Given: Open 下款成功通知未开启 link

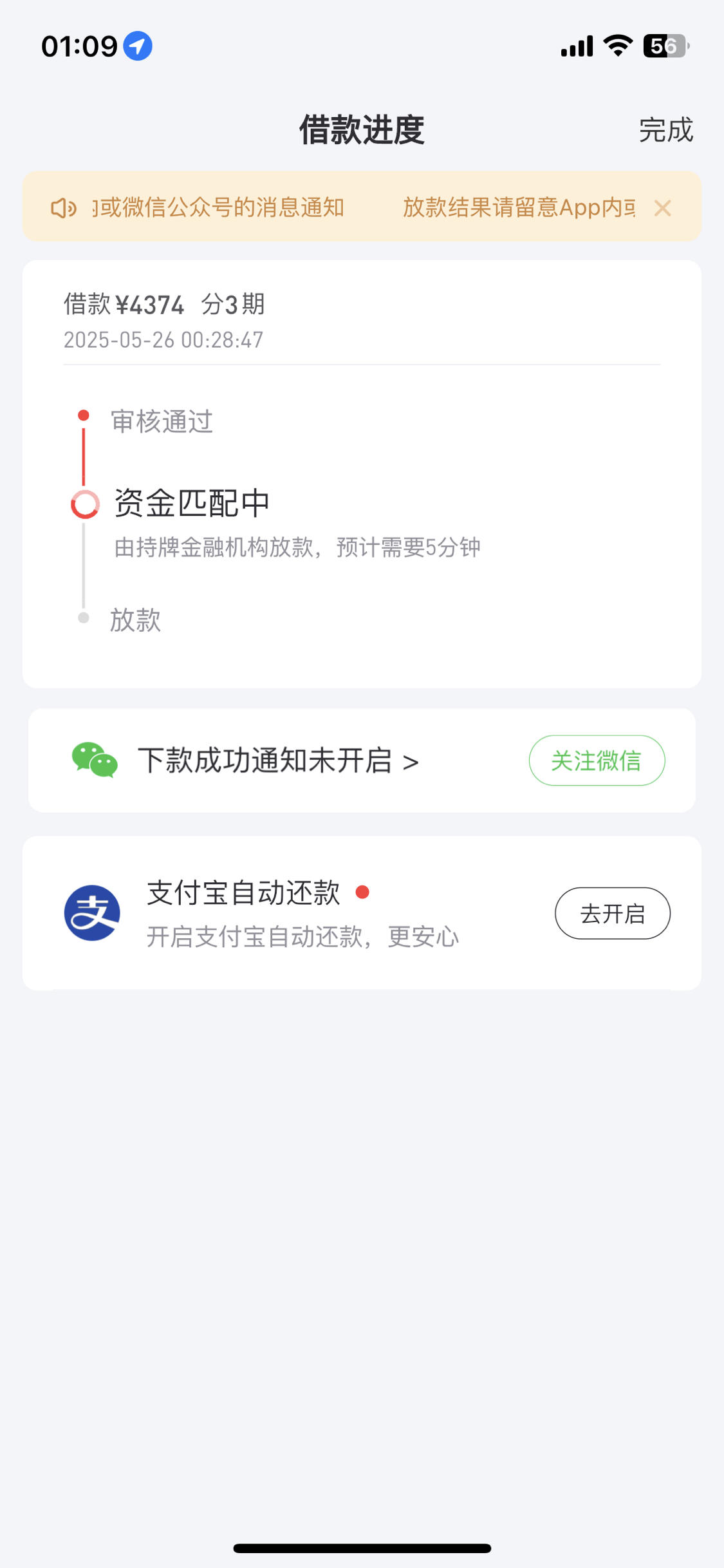Looking at the screenshot, I should 278,760.
